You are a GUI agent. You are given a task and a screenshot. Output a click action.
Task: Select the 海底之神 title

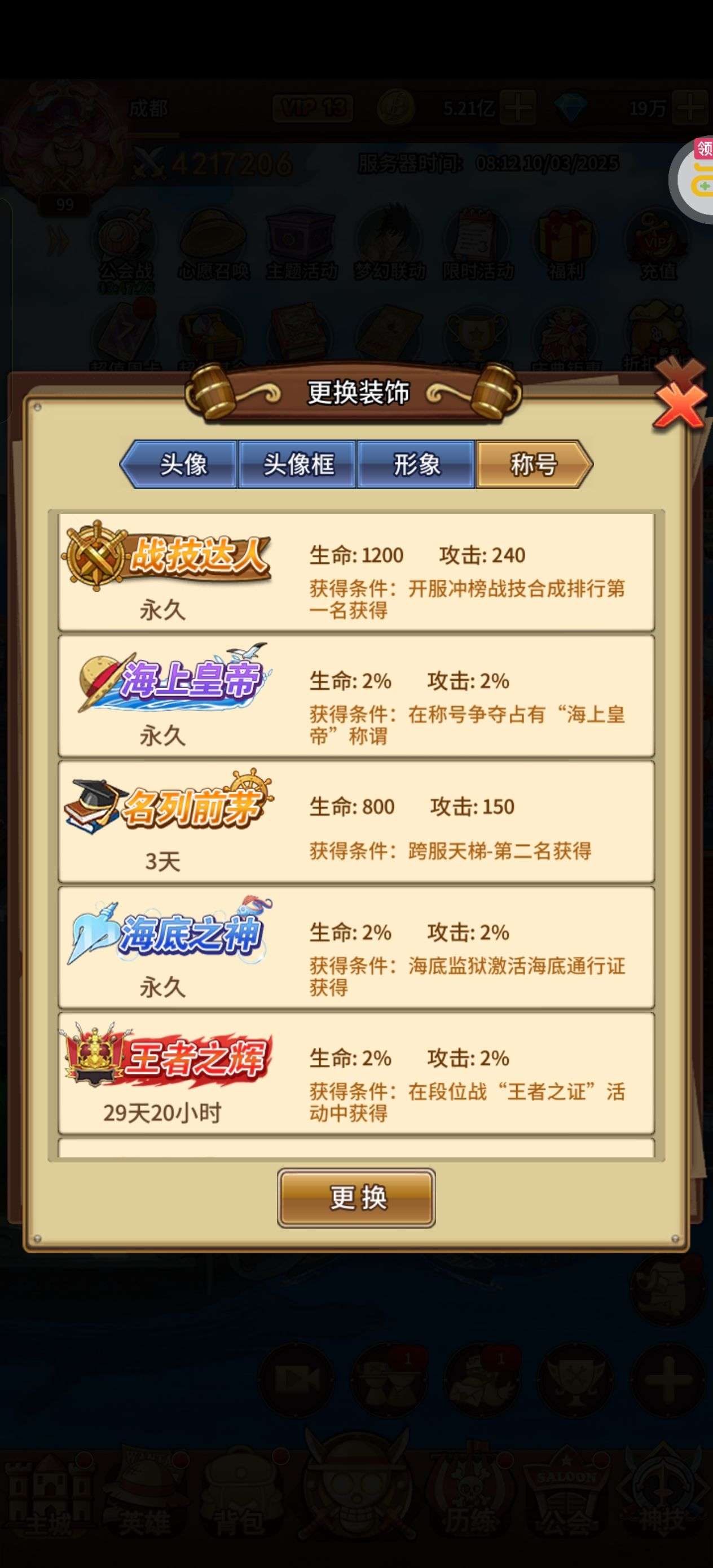(356, 948)
